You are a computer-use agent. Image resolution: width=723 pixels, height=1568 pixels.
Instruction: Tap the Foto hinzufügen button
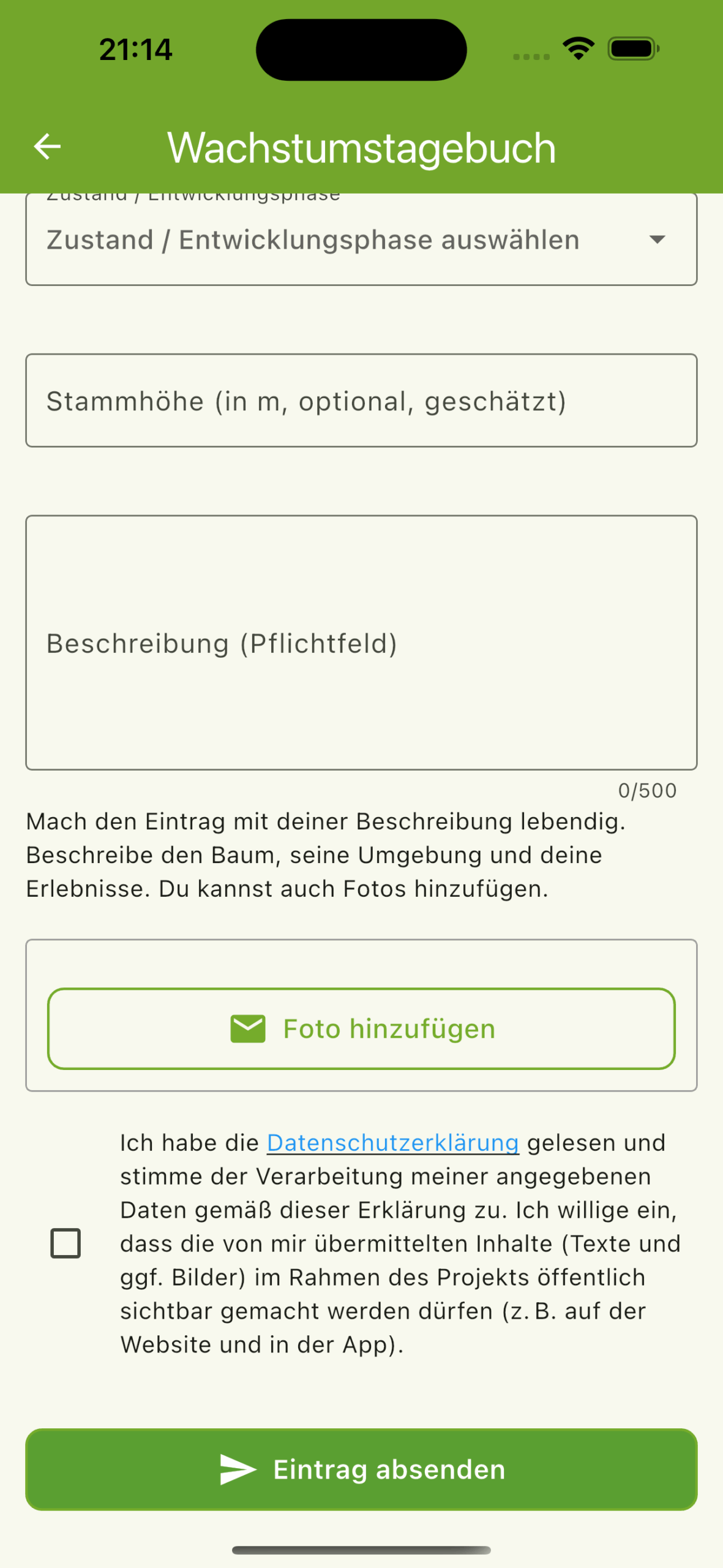pyautogui.click(x=361, y=1028)
